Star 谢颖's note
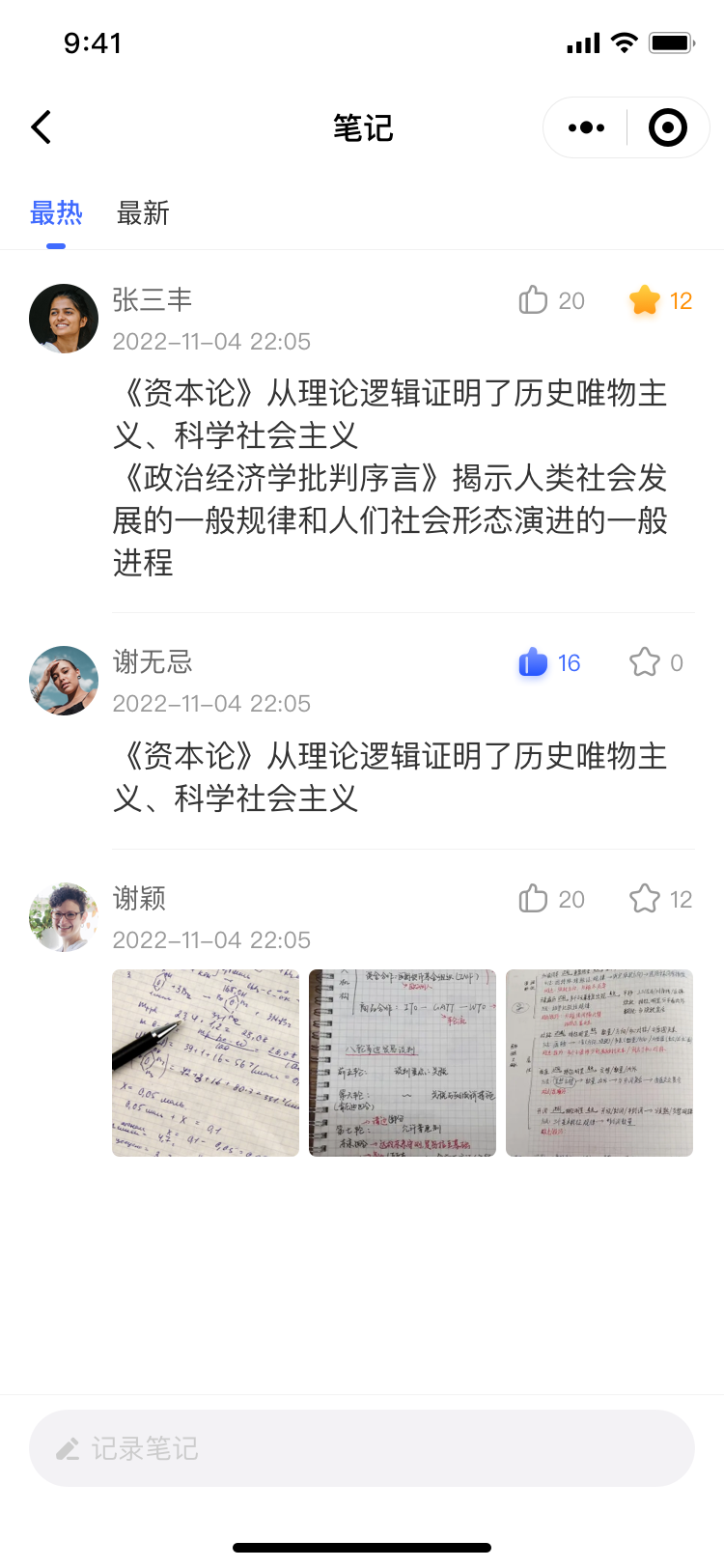 [644, 899]
